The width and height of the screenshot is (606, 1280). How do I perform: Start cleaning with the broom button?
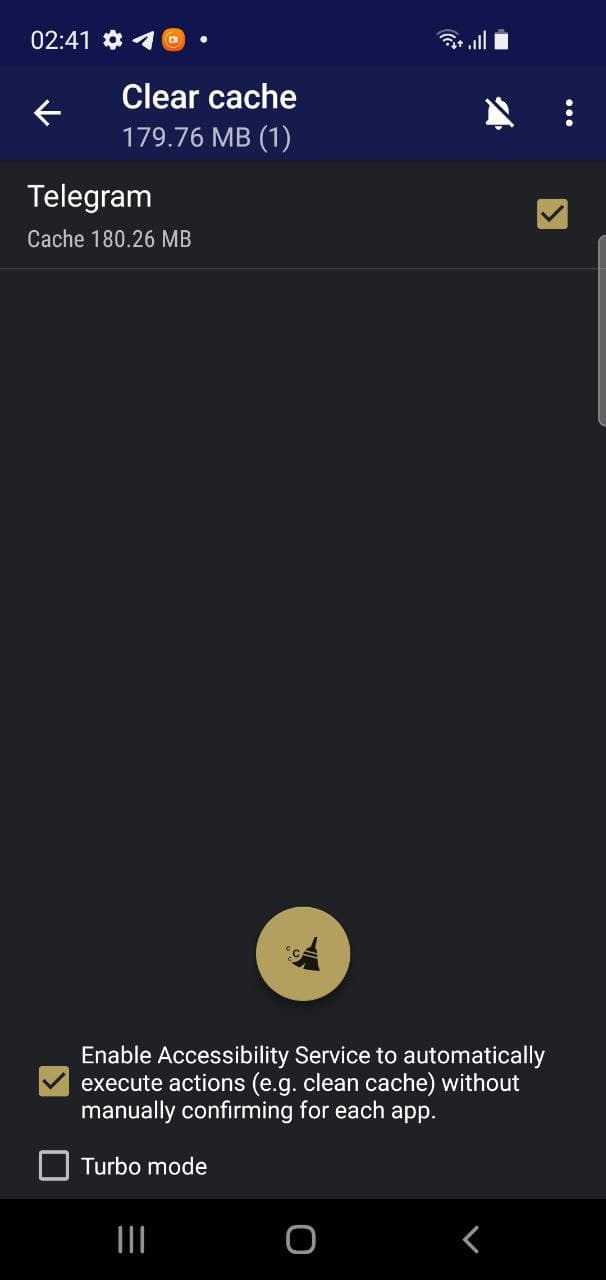[303, 954]
